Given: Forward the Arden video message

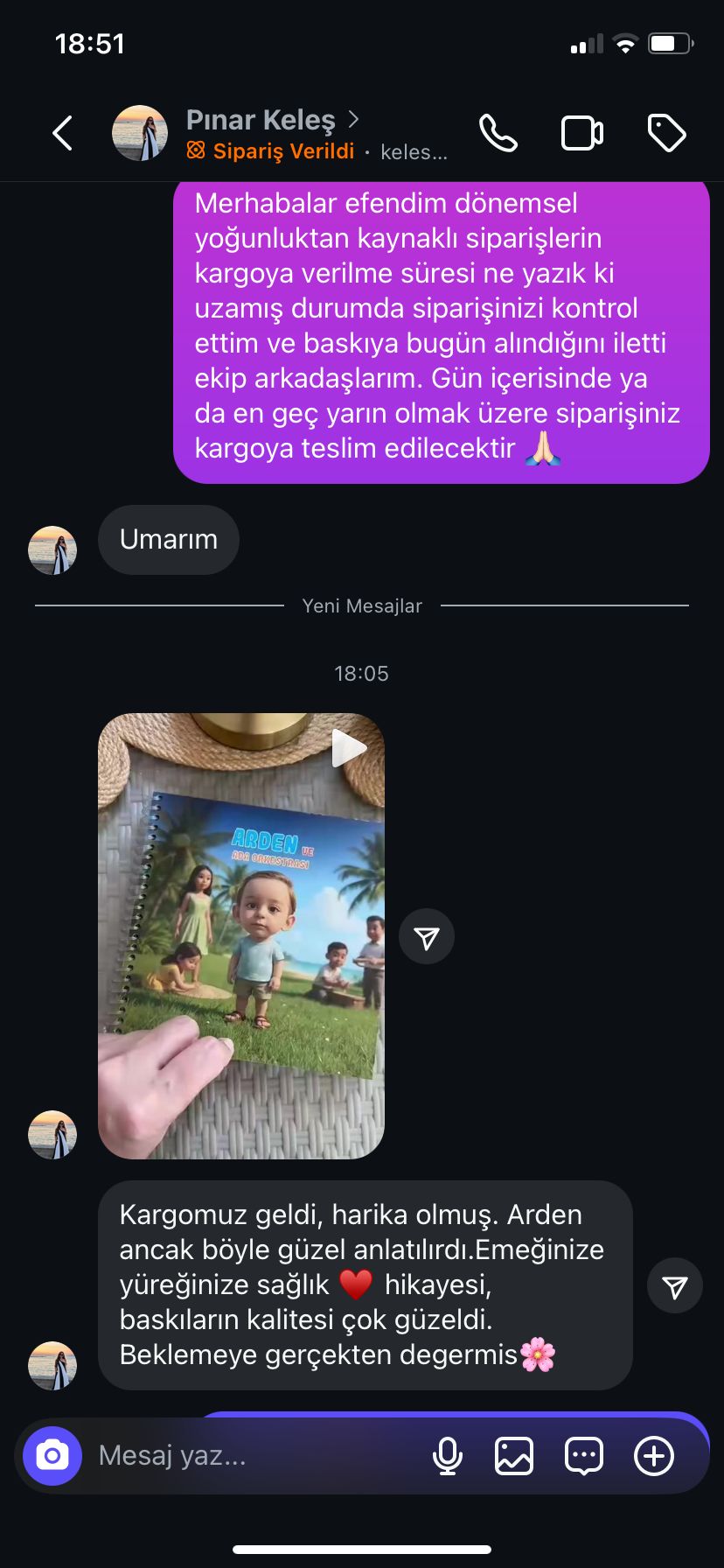Looking at the screenshot, I should click(427, 938).
